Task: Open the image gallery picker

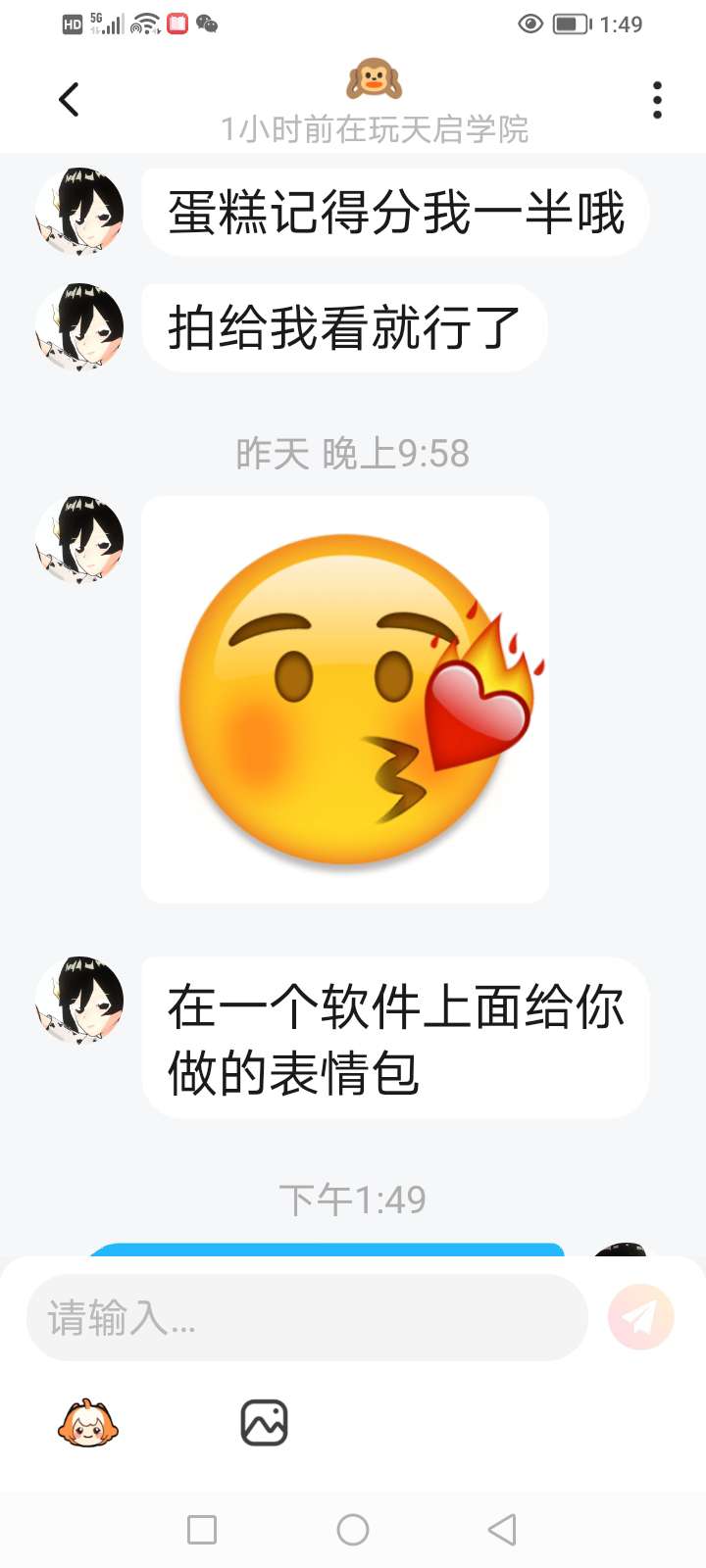Action: pyautogui.click(x=264, y=1423)
